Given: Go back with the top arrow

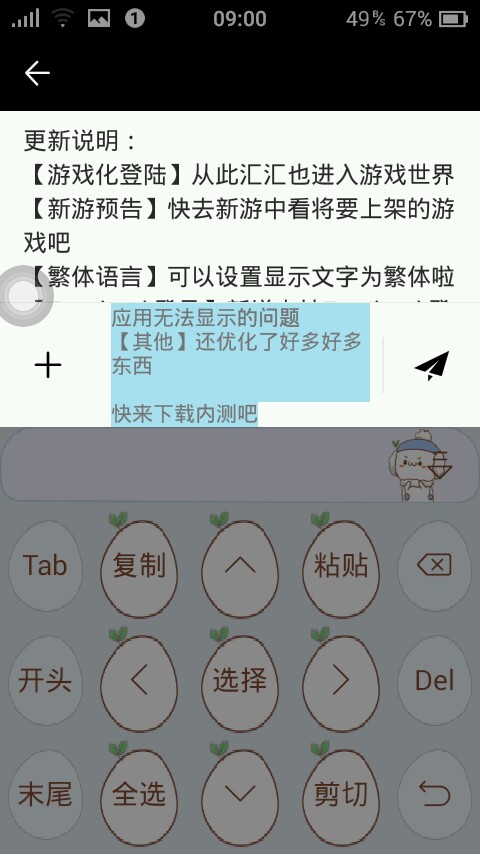Looking at the screenshot, I should (37, 73).
